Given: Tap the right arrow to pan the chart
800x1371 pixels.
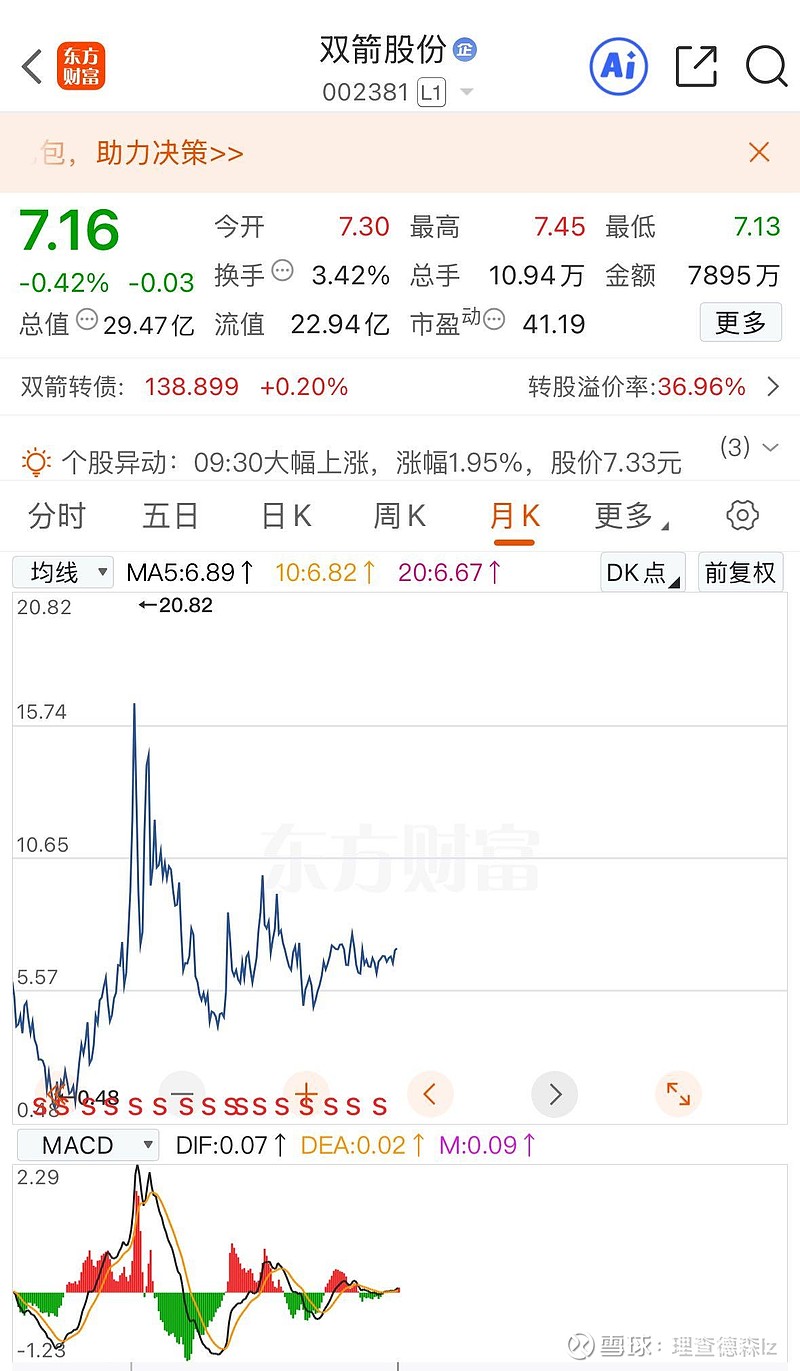Looking at the screenshot, I should point(555,1094).
